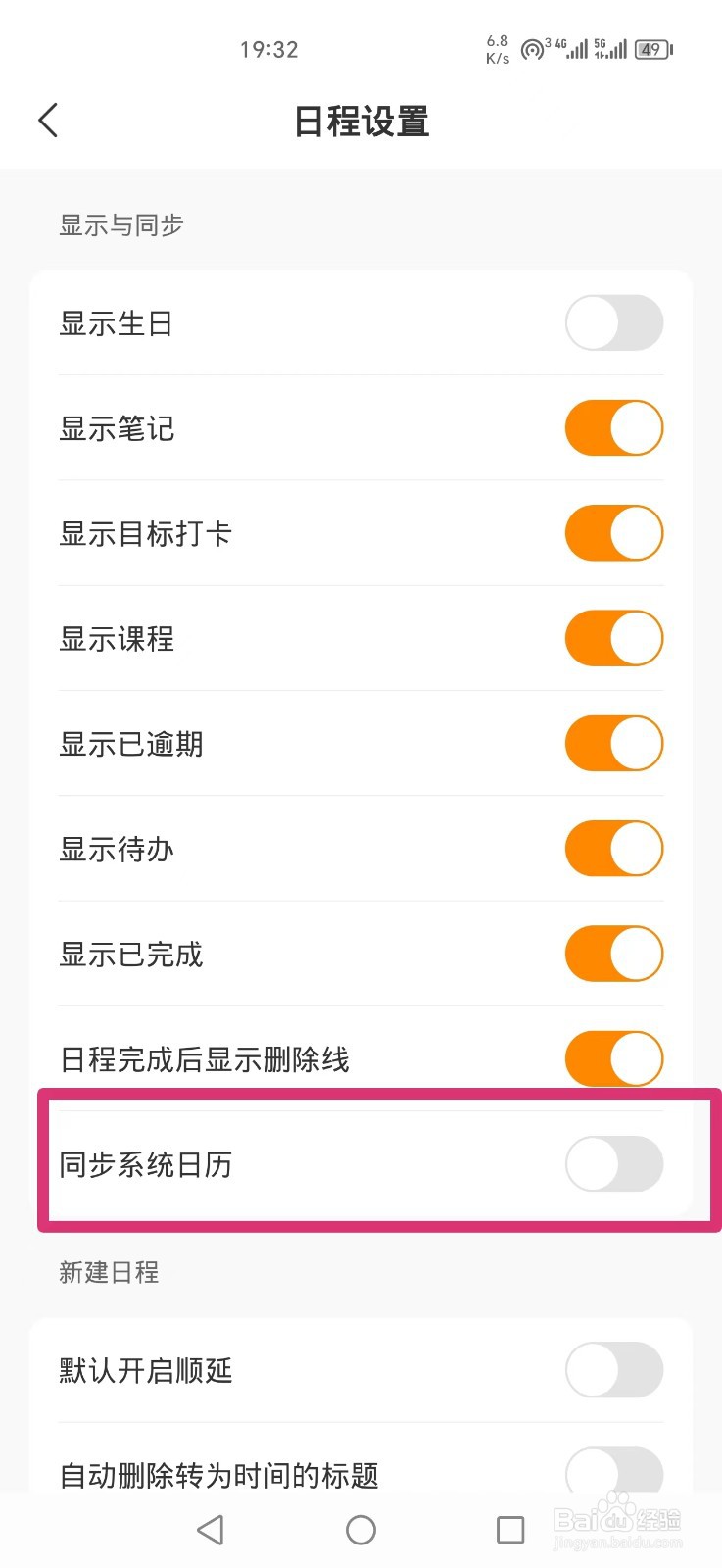Turn off 显示待办 switch
The height and width of the screenshot is (1568, 722).
pos(614,849)
